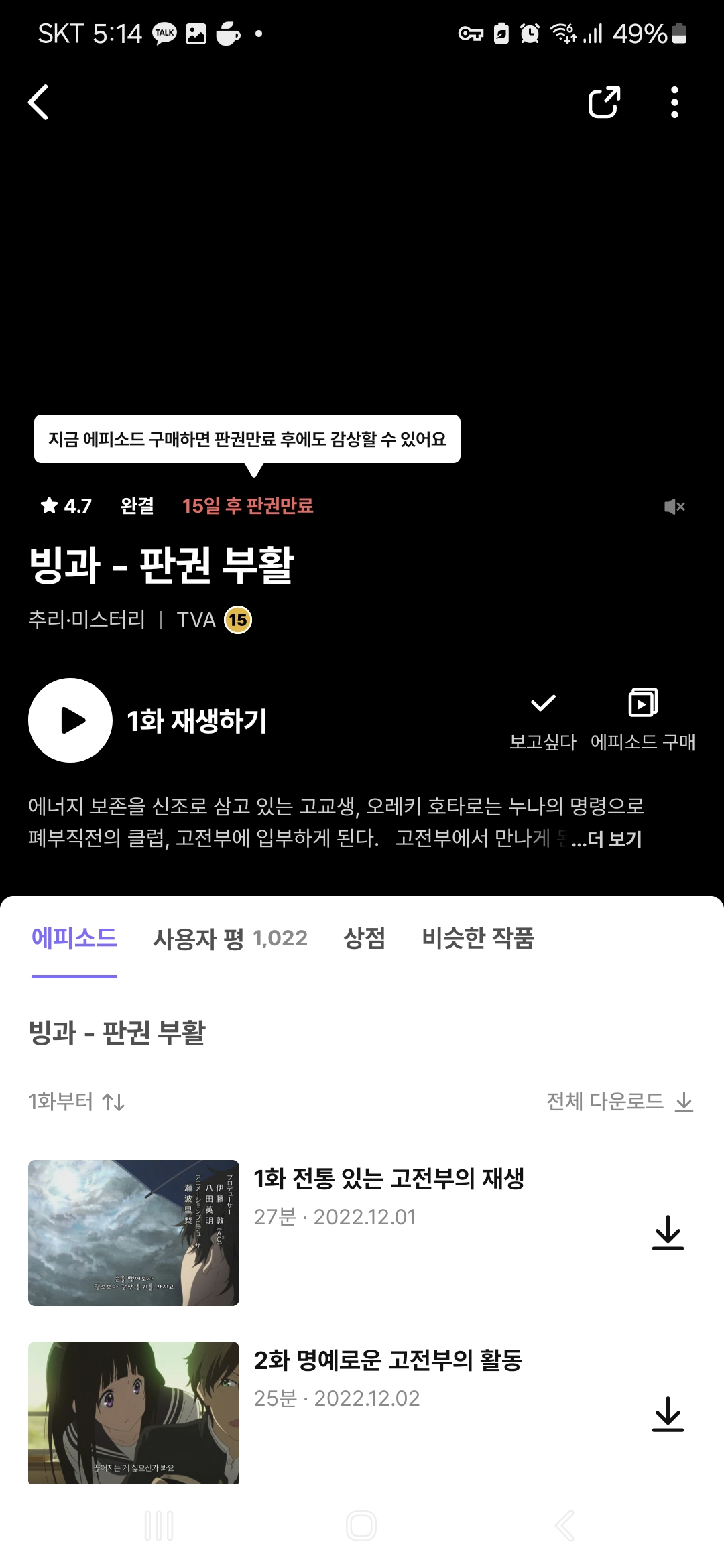Viewport: 724px width, 1568px height.
Task: Unmute the preview with the speaker icon
Action: 674,507
